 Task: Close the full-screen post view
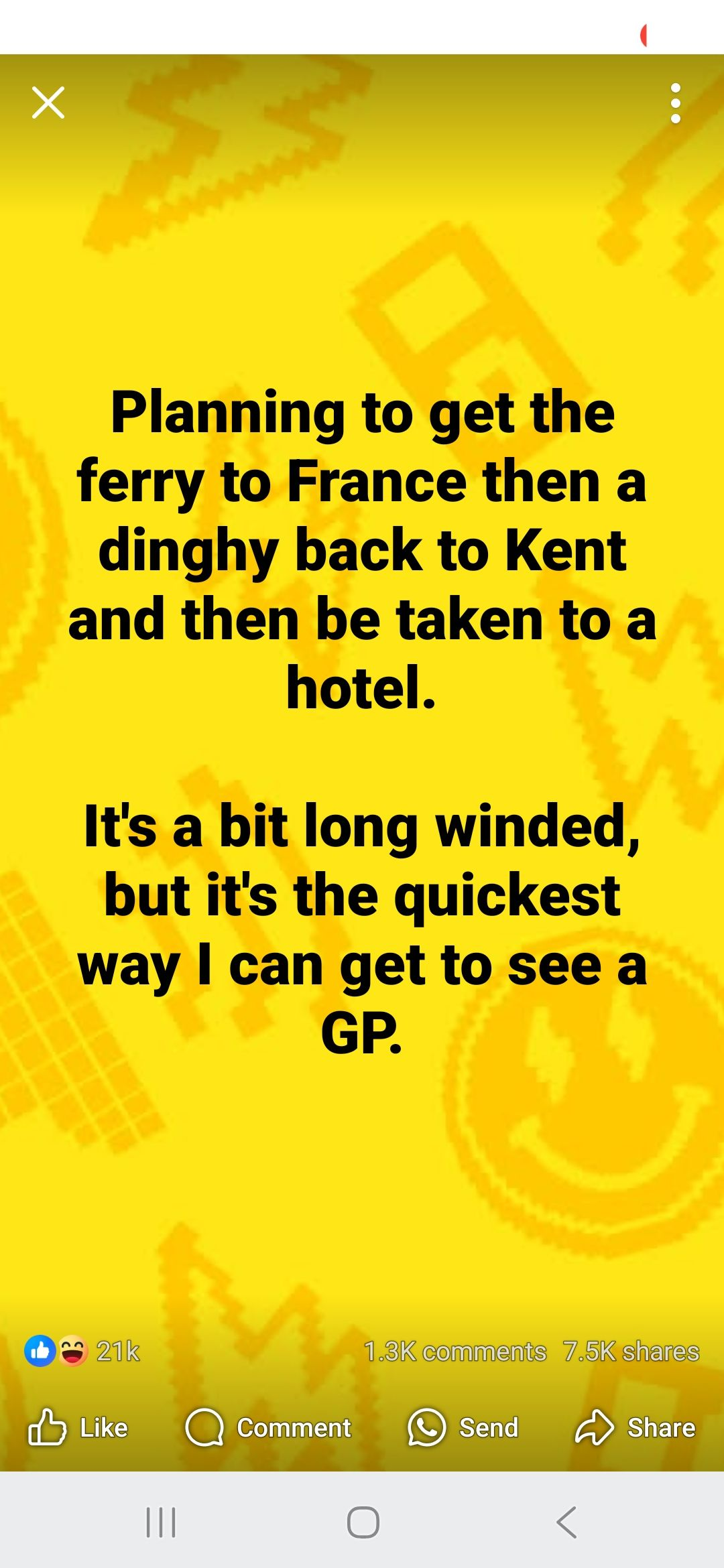click(48, 103)
